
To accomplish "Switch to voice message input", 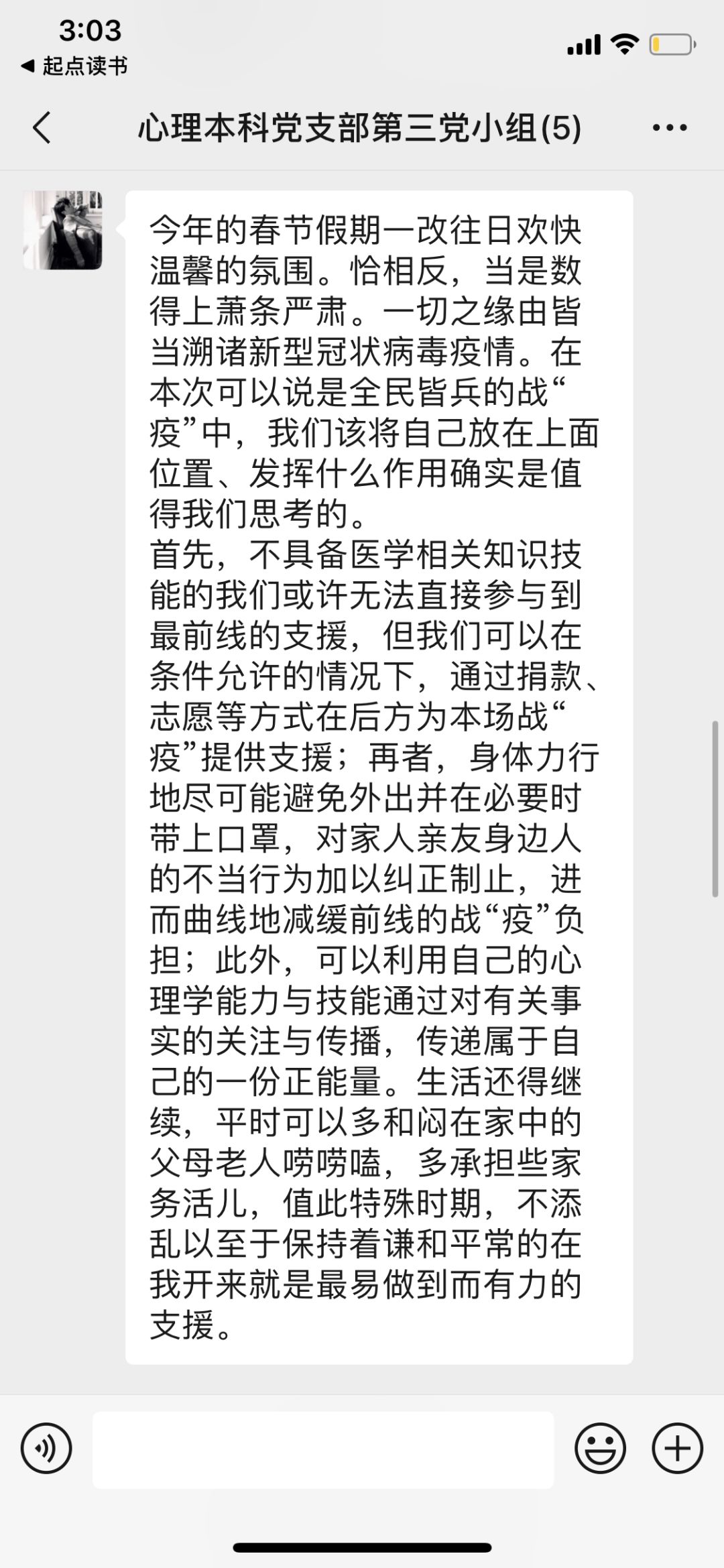I will coord(46,1448).
